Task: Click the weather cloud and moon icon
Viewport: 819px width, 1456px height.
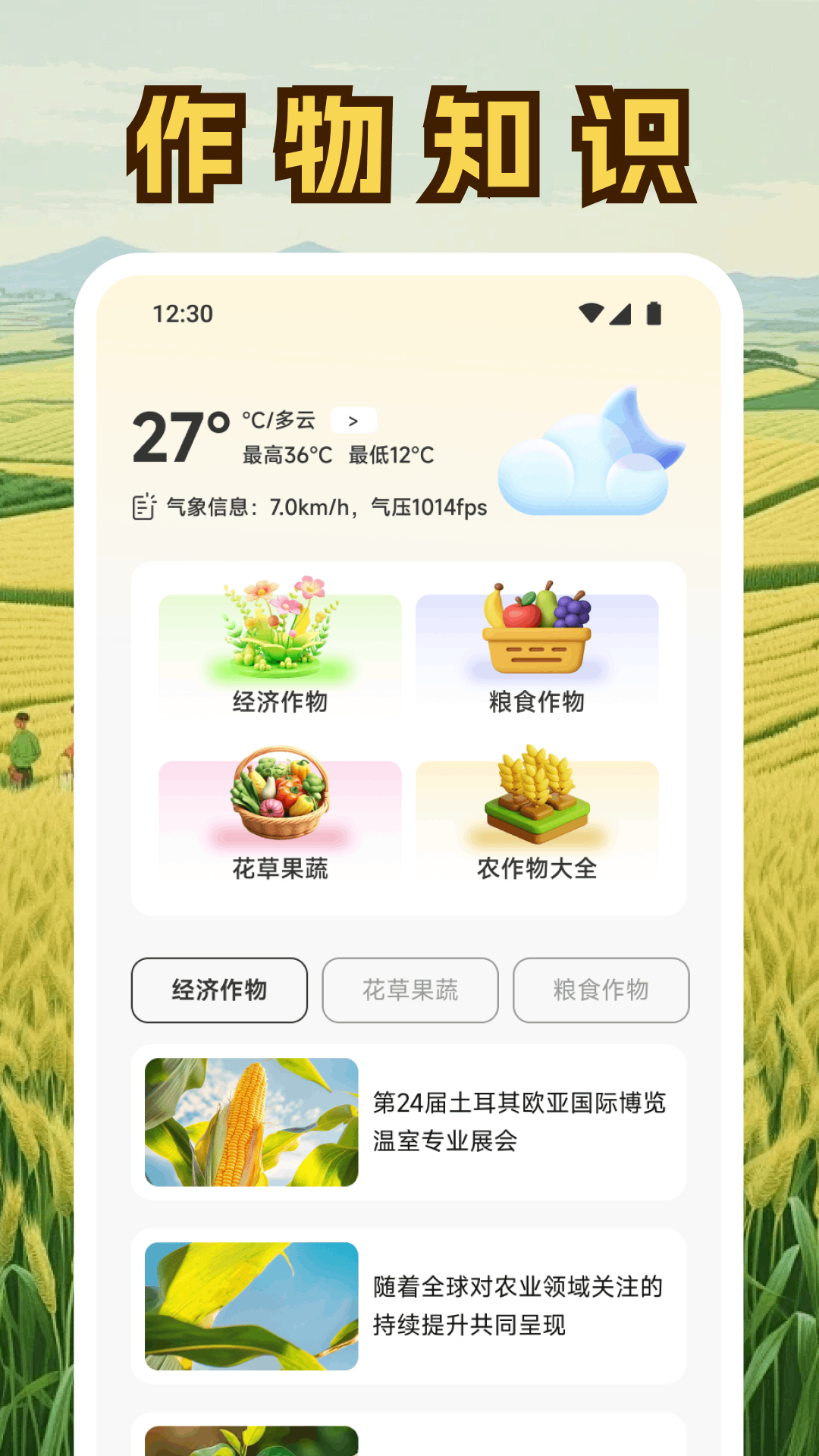Action: [591, 451]
